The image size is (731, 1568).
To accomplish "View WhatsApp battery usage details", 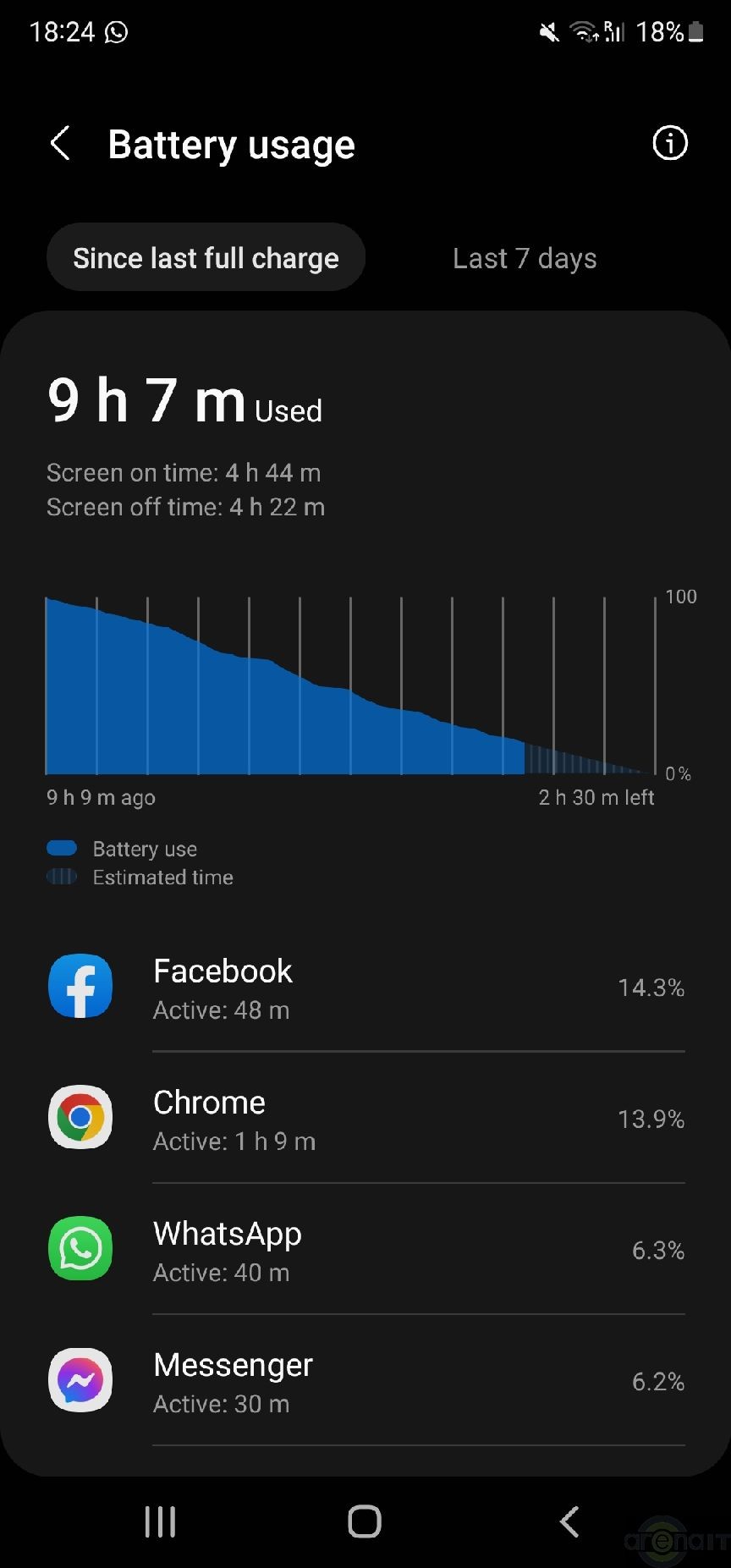I will coord(365,1249).
